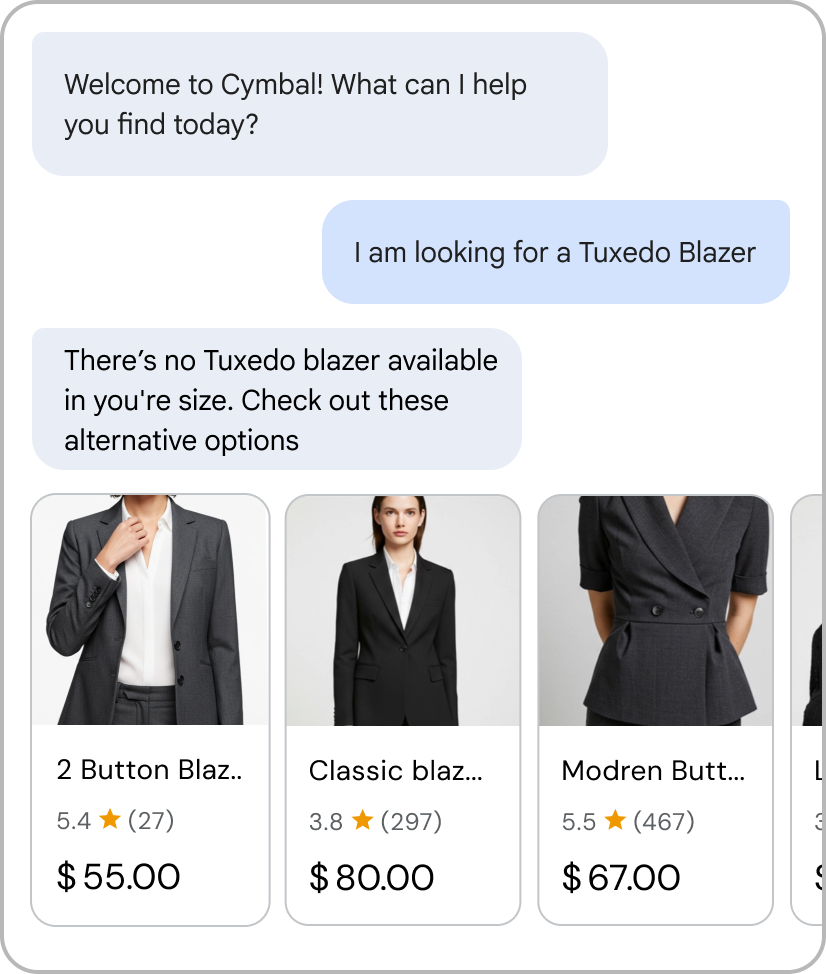This screenshot has height=974, width=826.
Task: Open the Classic blazer product image
Action: pos(402,610)
